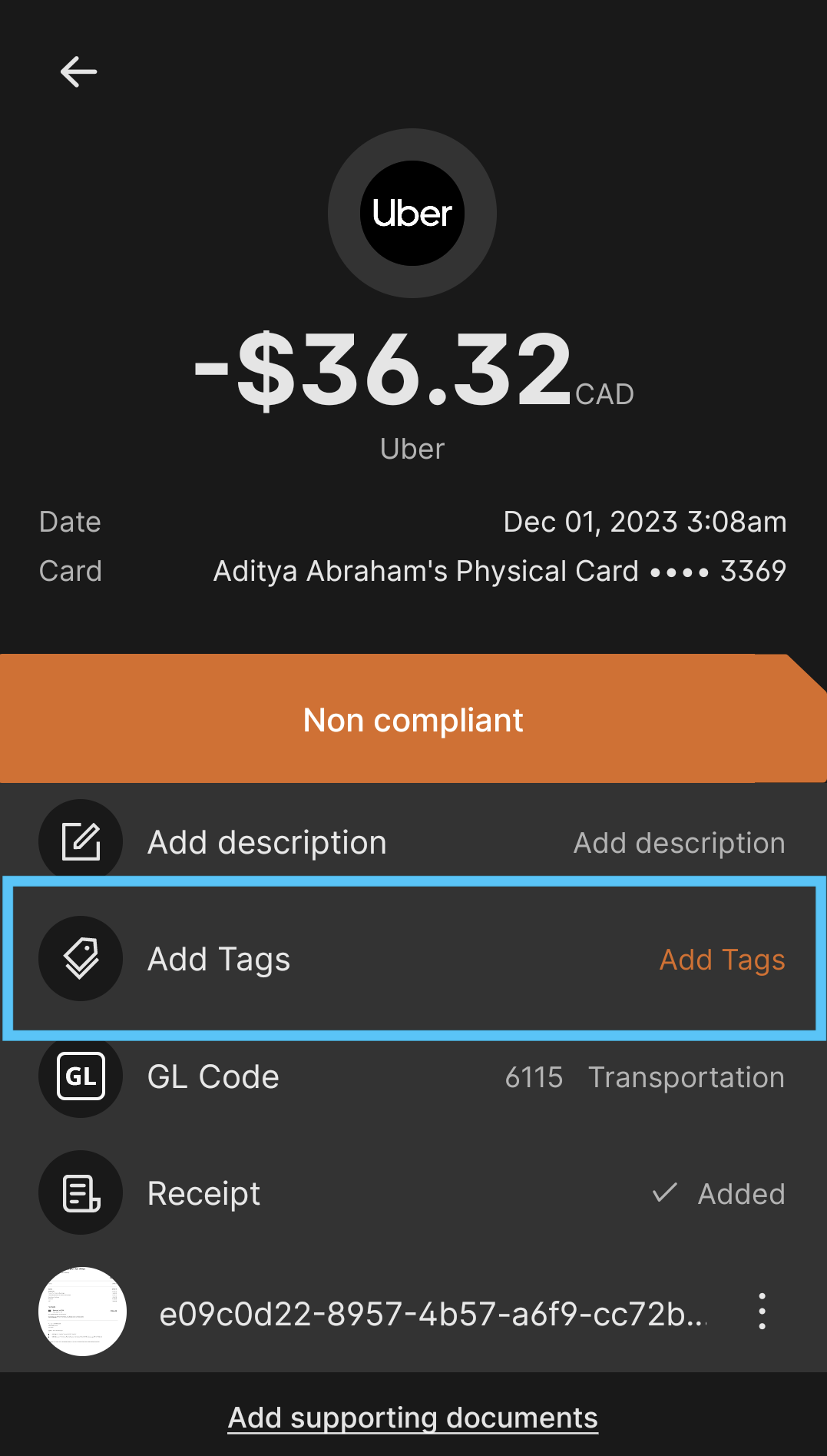This screenshot has width=827, height=1456.
Task: Go back with the arrow icon
Action: (78, 72)
